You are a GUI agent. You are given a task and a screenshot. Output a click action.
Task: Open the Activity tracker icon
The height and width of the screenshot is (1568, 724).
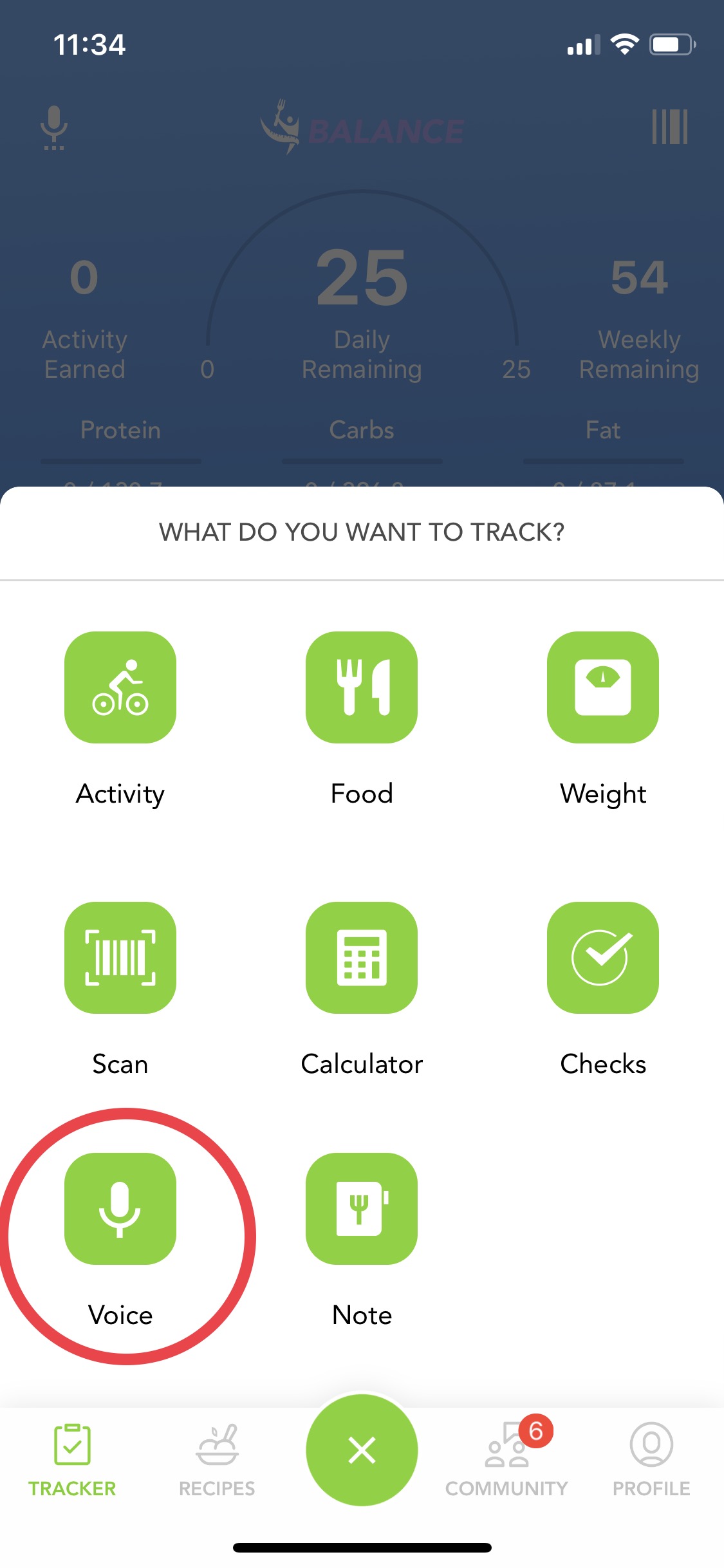pos(120,687)
